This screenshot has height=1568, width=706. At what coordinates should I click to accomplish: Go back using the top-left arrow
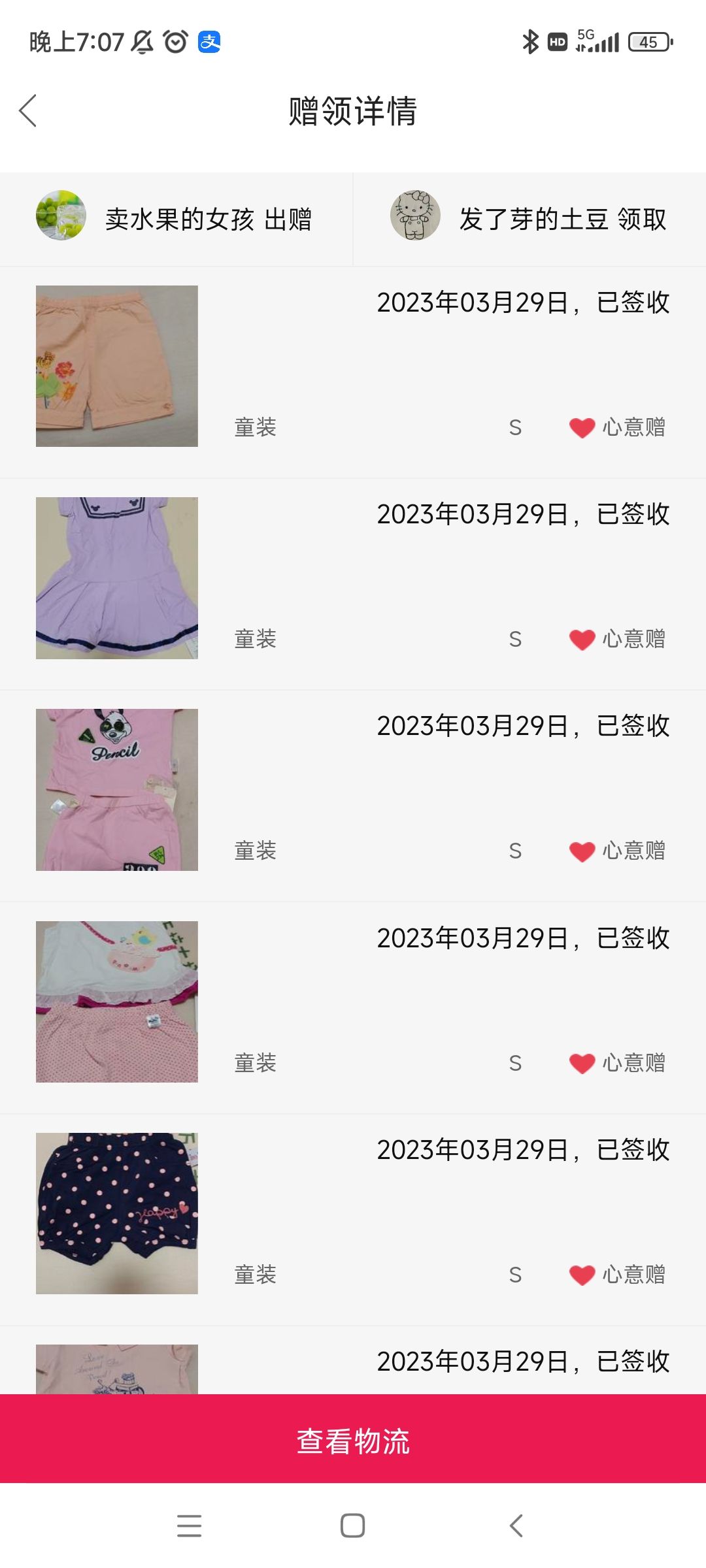coord(27,110)
